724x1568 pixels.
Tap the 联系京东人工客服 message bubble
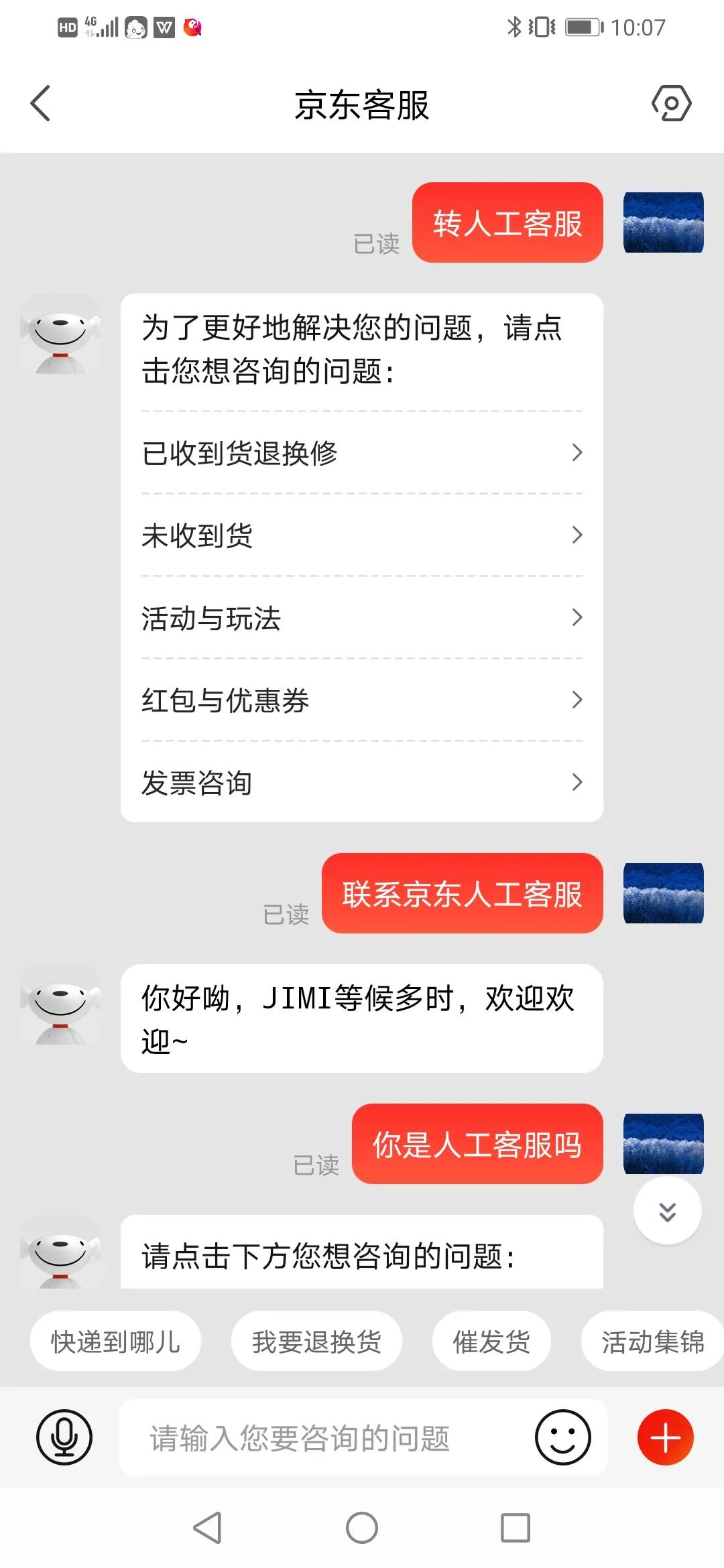462,895
